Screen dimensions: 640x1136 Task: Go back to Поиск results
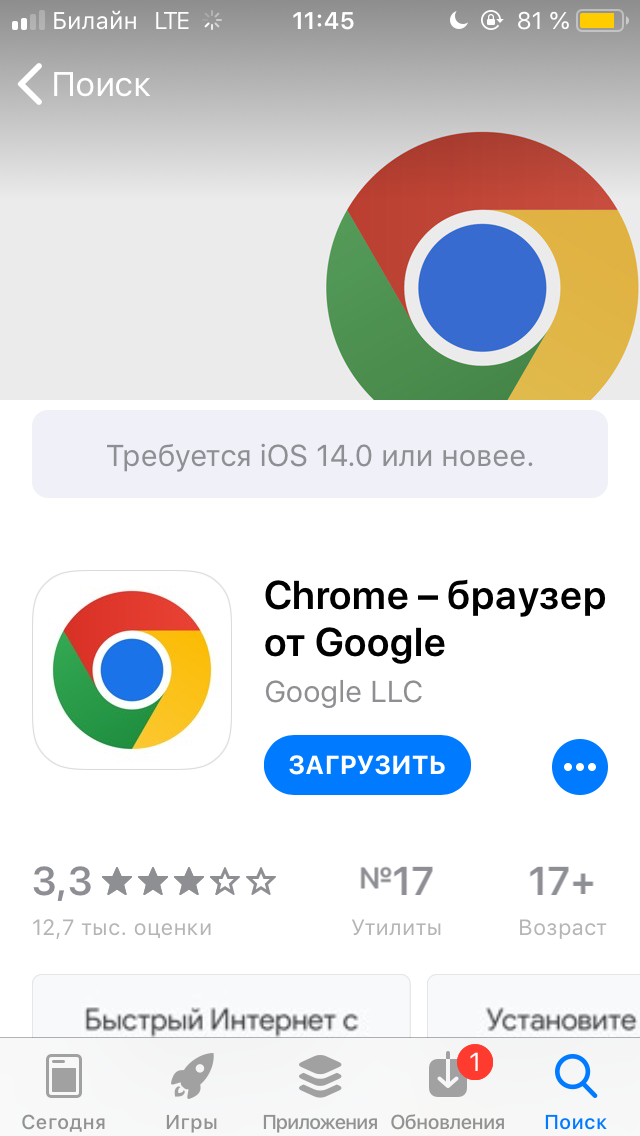84,85
